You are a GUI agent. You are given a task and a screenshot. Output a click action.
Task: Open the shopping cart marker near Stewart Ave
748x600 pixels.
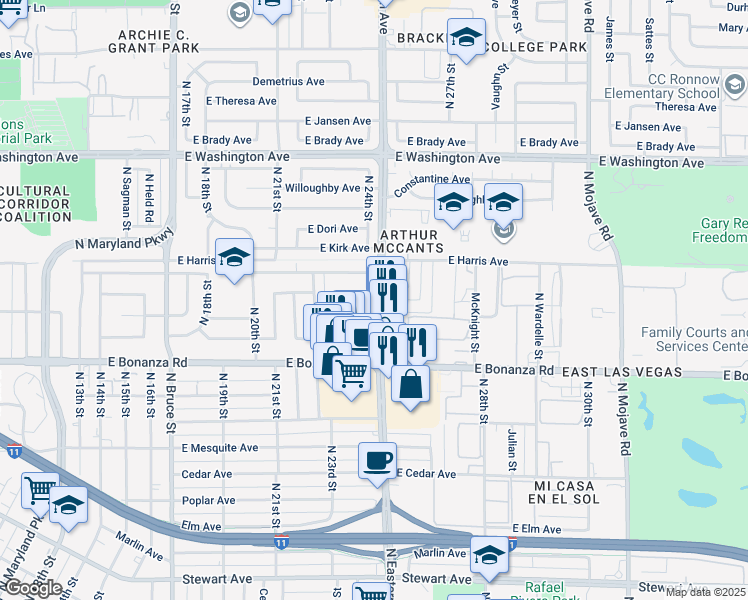[x=372, y=591]
